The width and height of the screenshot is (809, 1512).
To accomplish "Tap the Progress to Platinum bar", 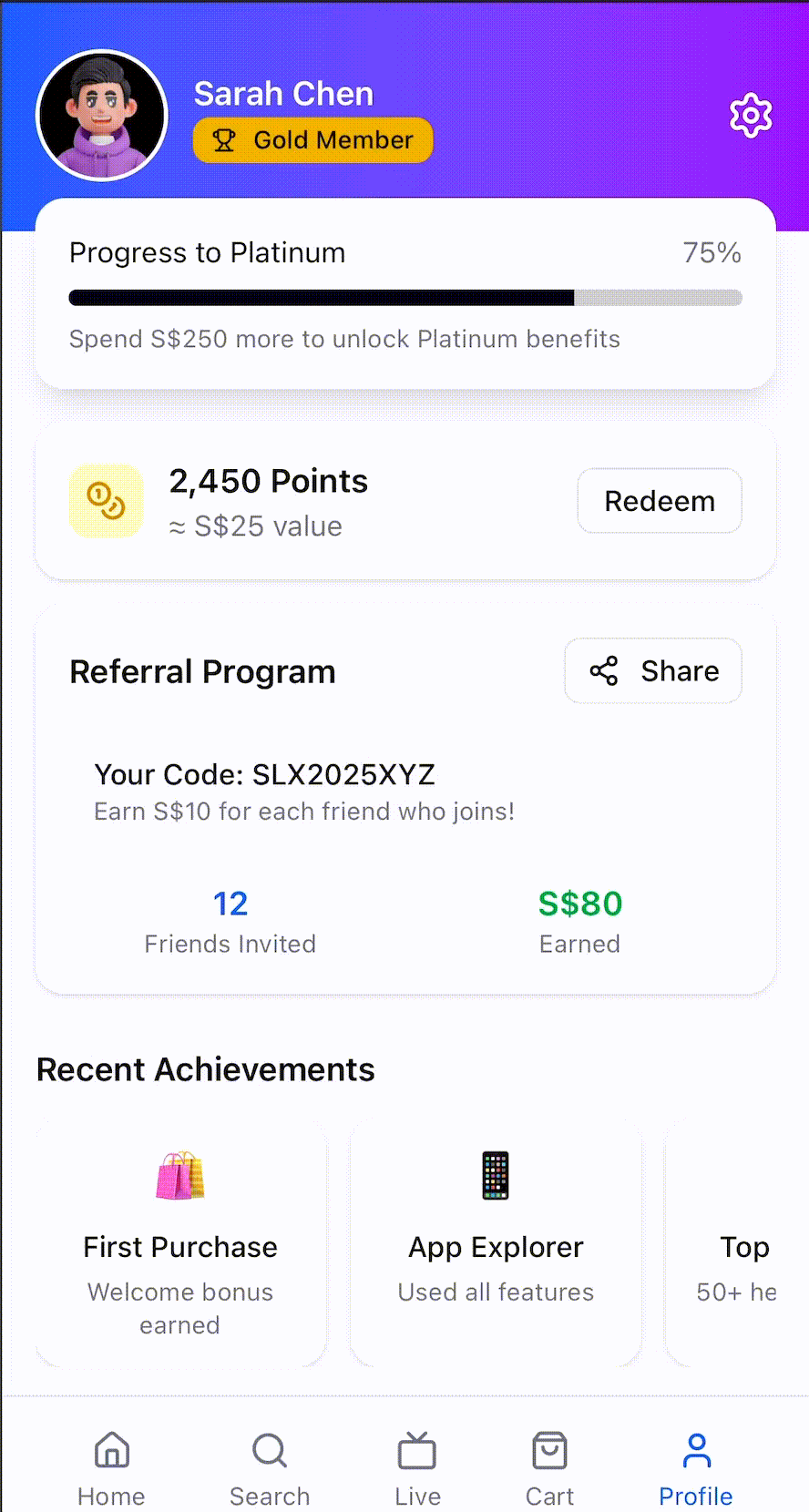I will tap(404, 297).
